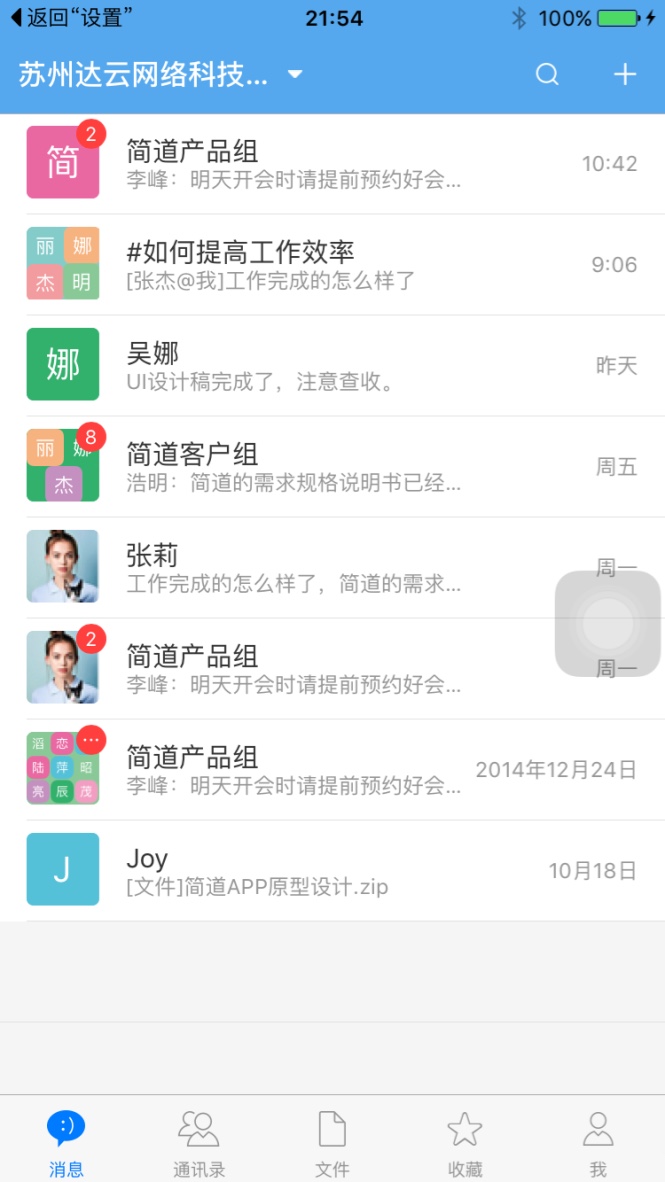The height and width of the screenshot is (1182, 665).
Task: Return to 设置 via the status bar back link
Action: pos(72,18)
